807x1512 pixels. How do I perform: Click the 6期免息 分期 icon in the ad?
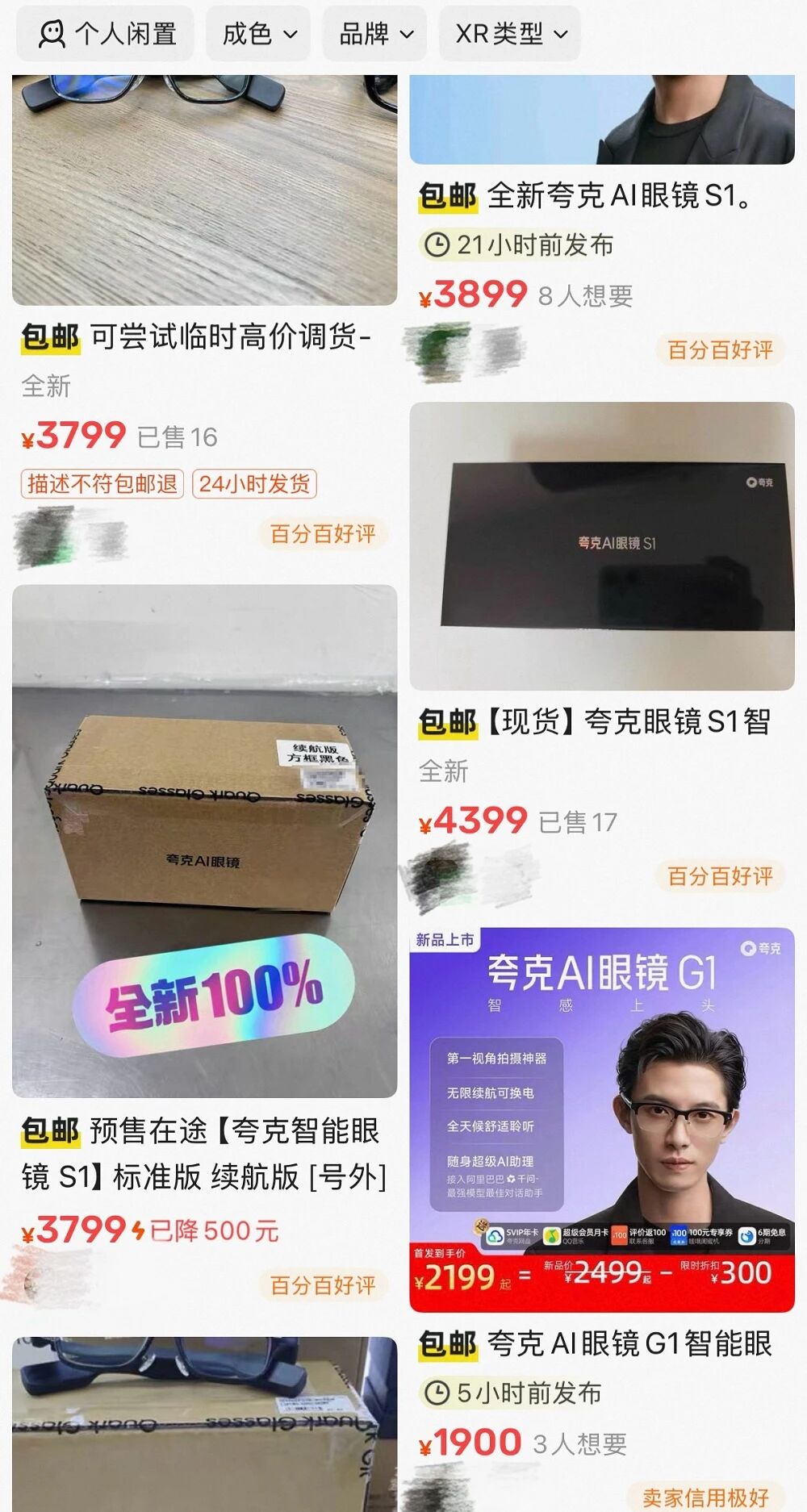[x=746, y=1234]
